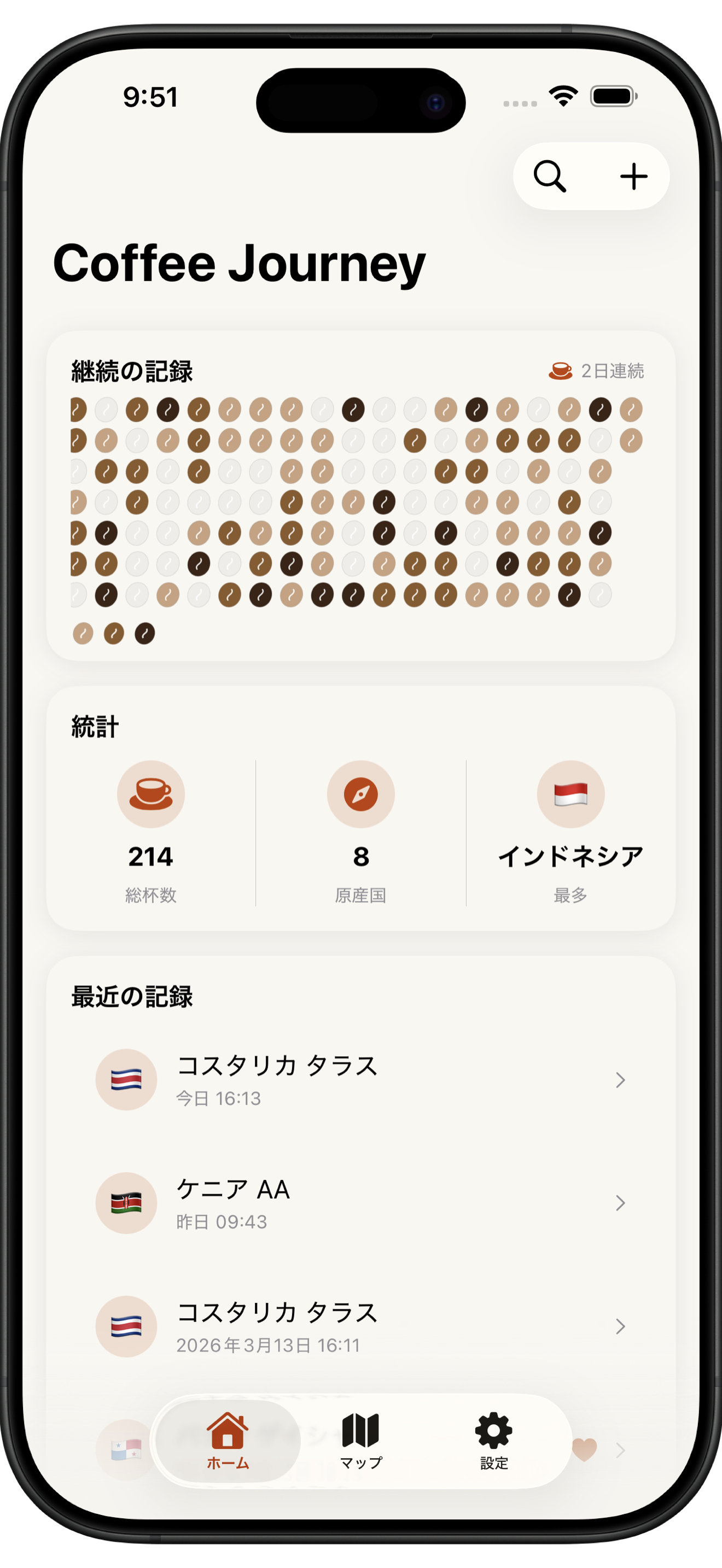Tap the Costa Rica flag icon on the first record
Viewport: 722px width, 1568px height.
click(126, 1079)
